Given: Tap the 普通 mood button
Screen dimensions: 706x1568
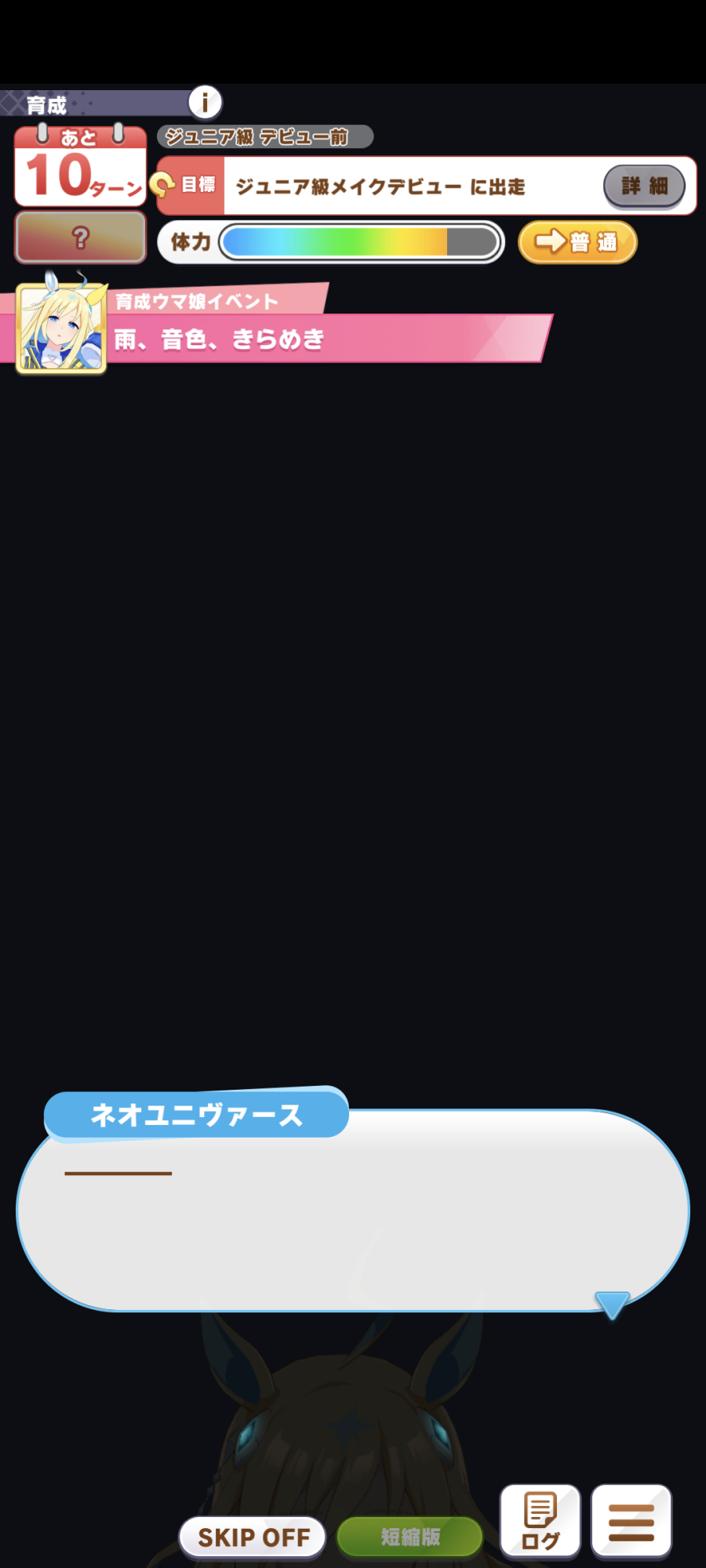Looking at the screenshot, I should [577, 242].
